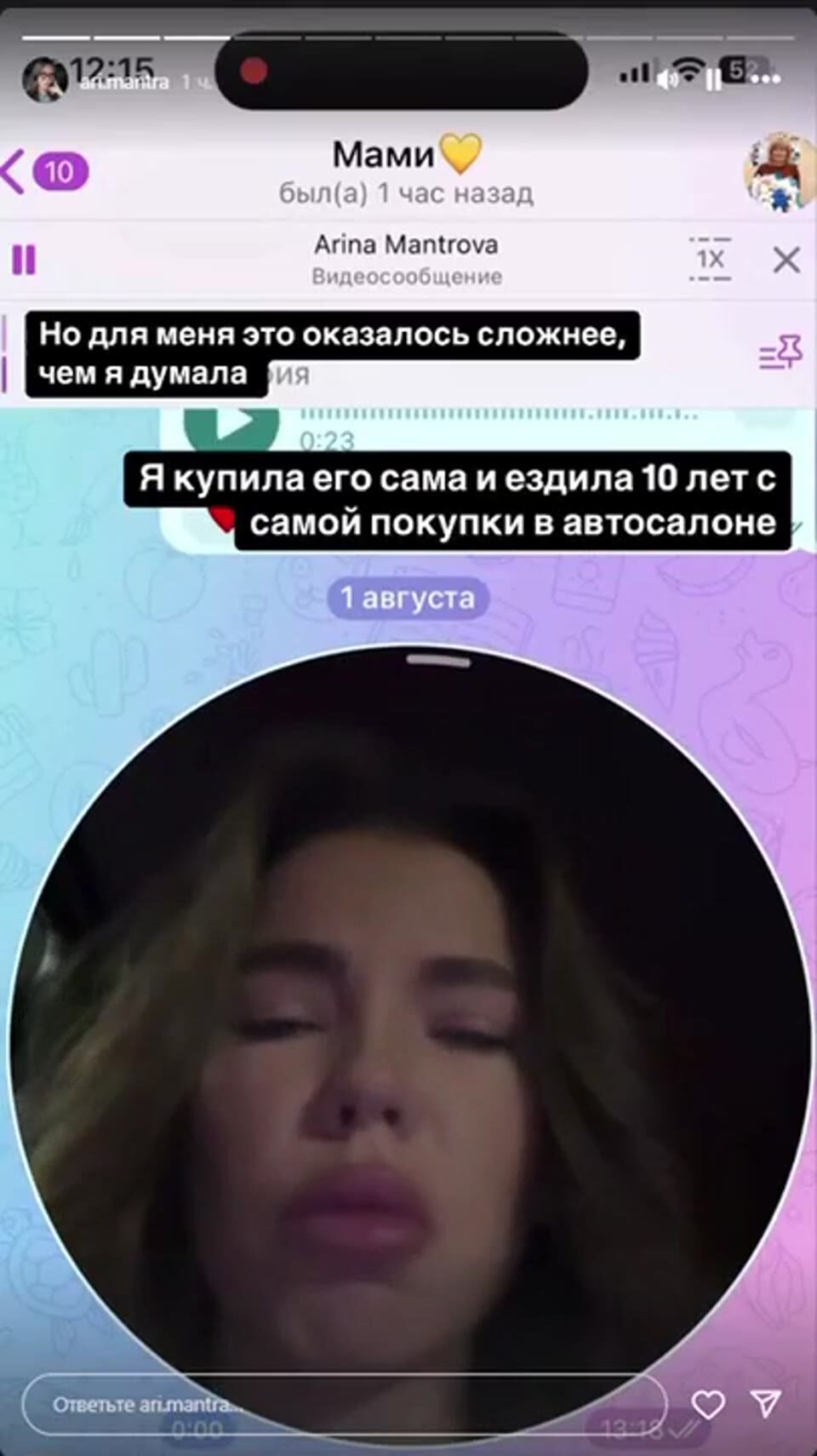Pause the story playback
Image resolution: width=817 pixels, height=1456 pixels.
pos(713,81)
